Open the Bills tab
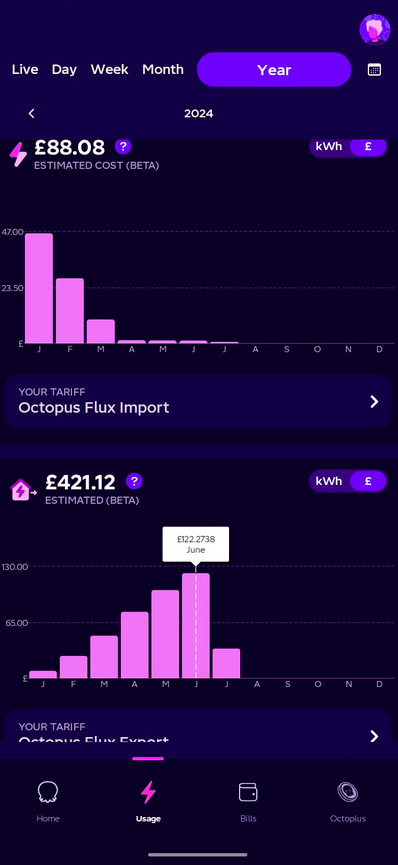The width and height of the screenshot is (398, 865). [248, 801]
